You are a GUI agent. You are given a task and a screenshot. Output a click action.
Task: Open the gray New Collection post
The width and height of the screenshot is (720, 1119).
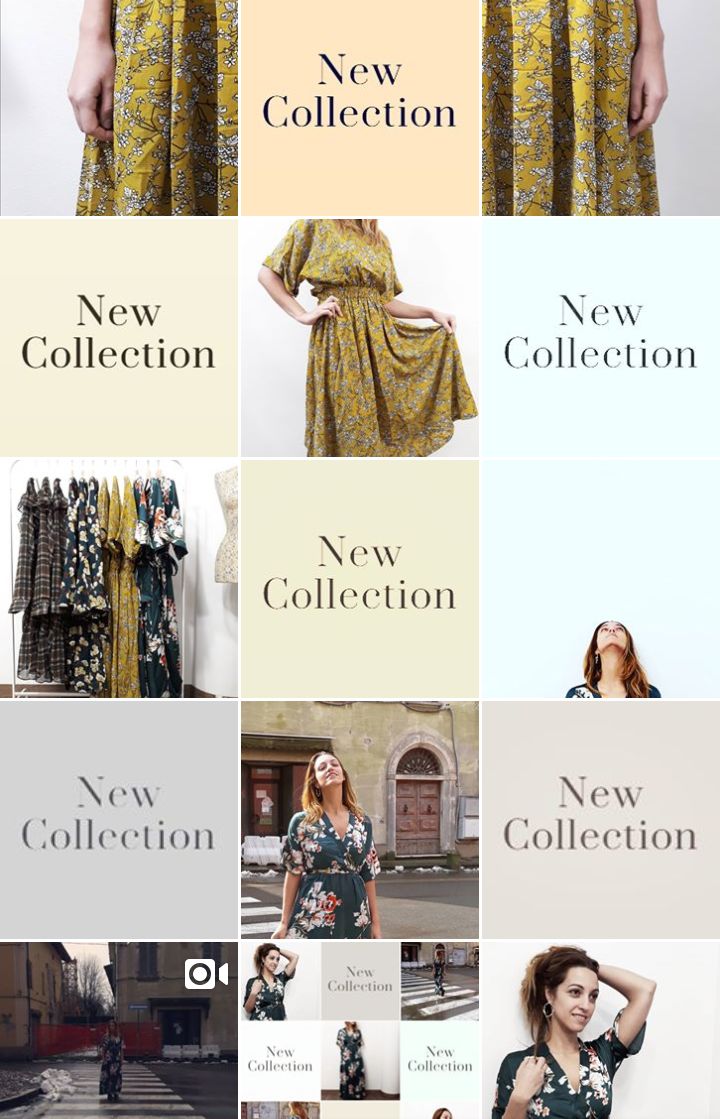pos(119,819)
